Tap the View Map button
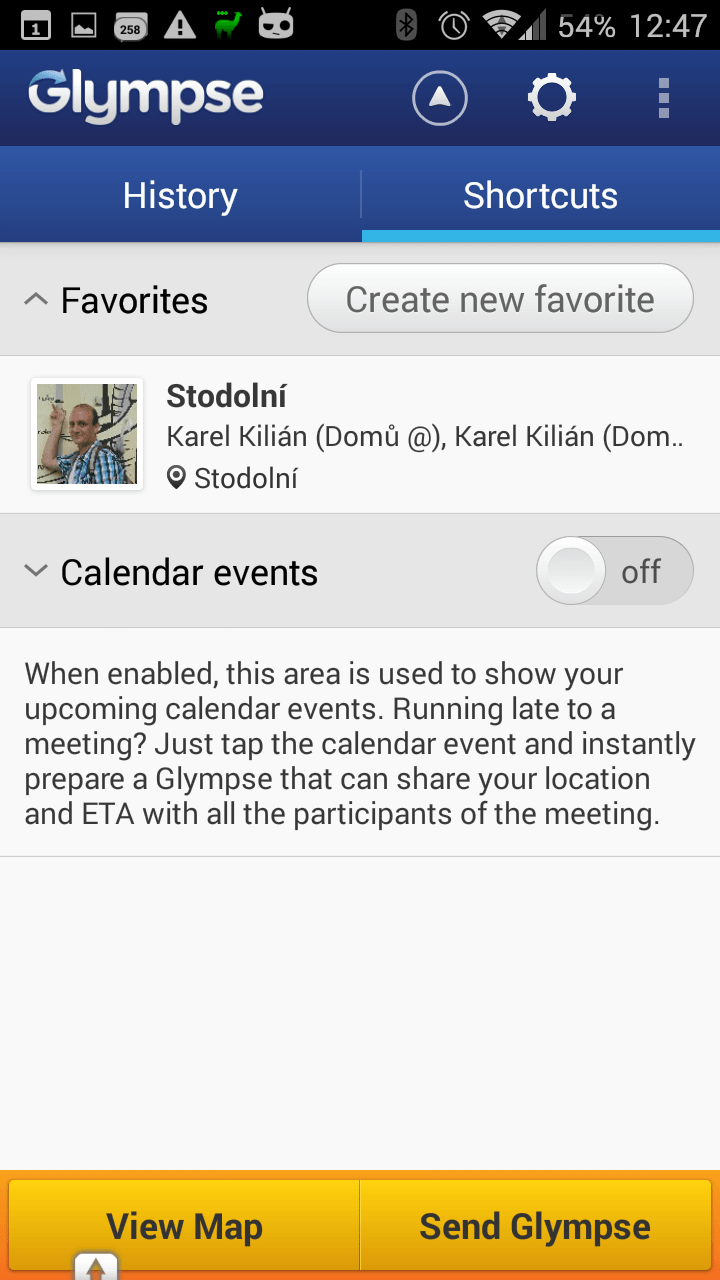The height and width of the screenshot is (1280, 720). click(x=184, y=1226)
